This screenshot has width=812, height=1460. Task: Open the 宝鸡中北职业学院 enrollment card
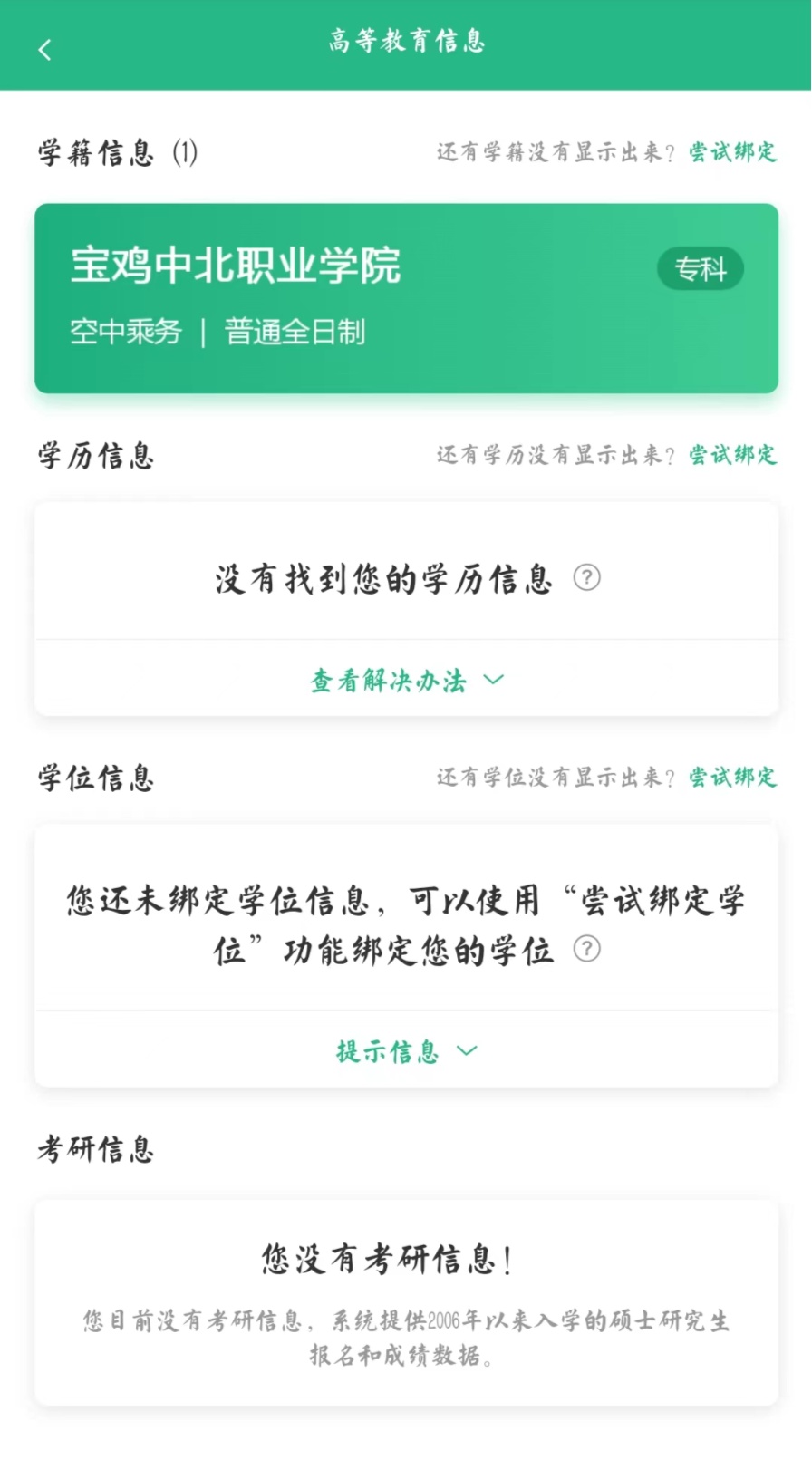click(x=406, y=298)
